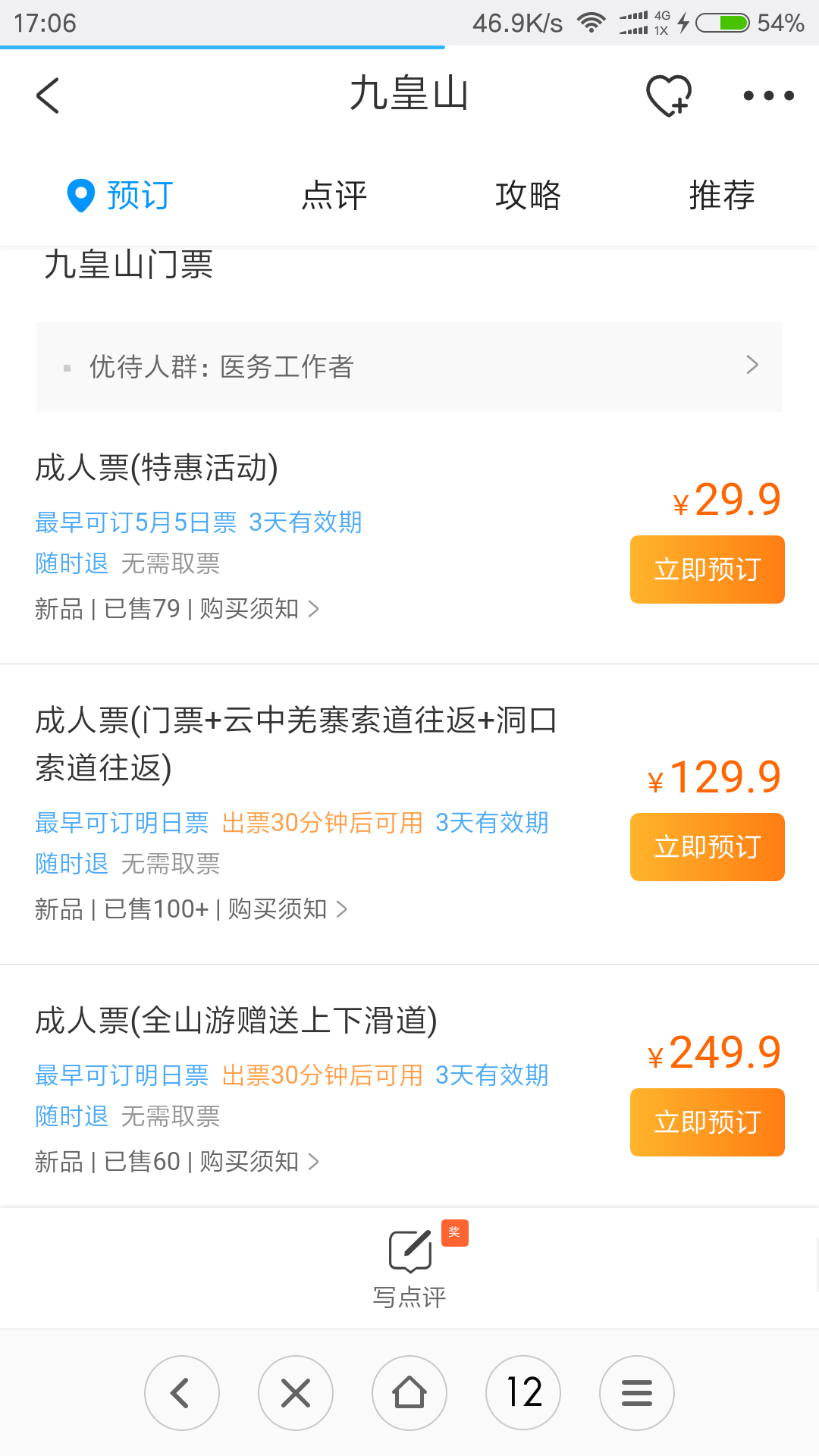Switch to the 攻略 tab
819x1456 pixels.
[x=528, y=196]
